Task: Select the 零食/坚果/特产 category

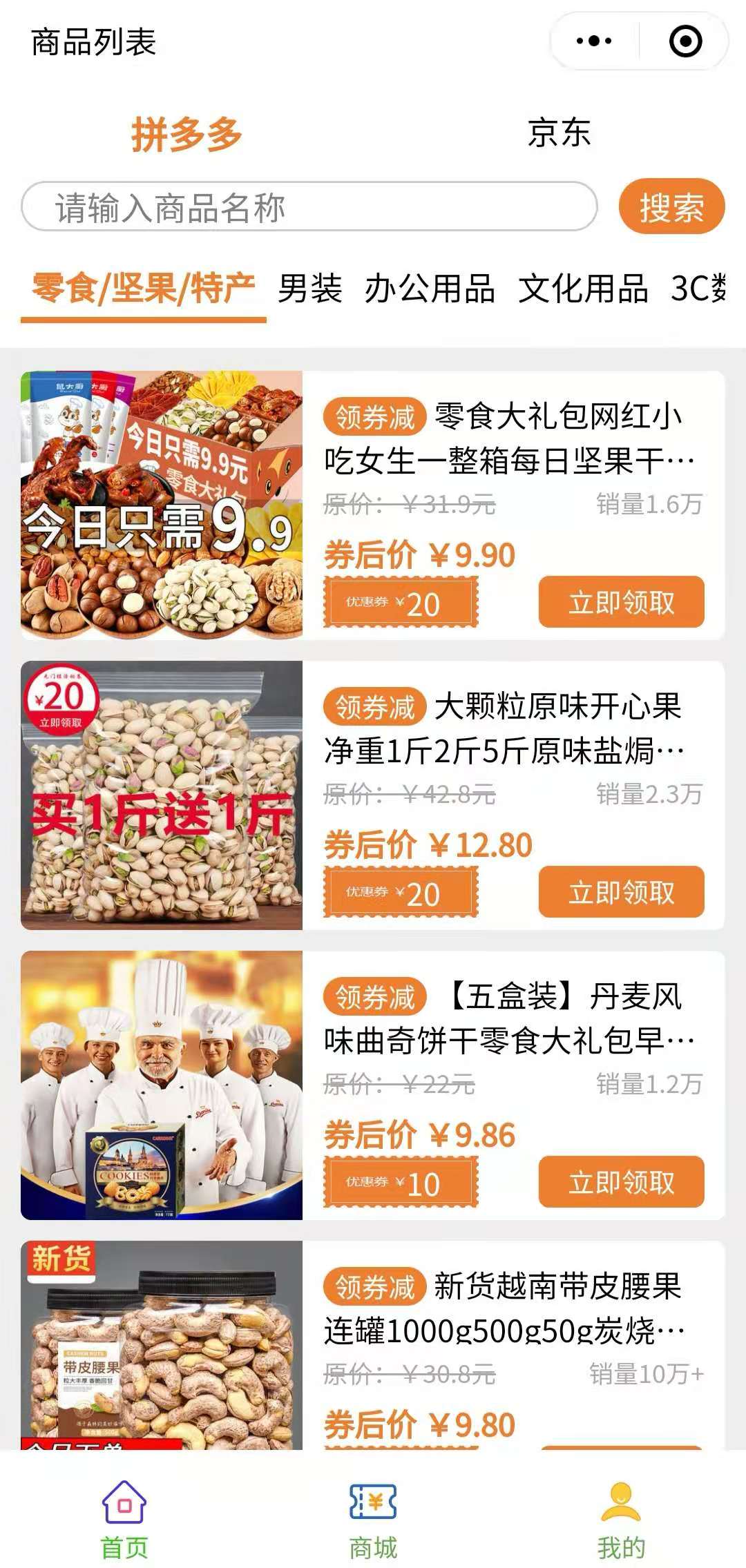Action: point(144,289)
